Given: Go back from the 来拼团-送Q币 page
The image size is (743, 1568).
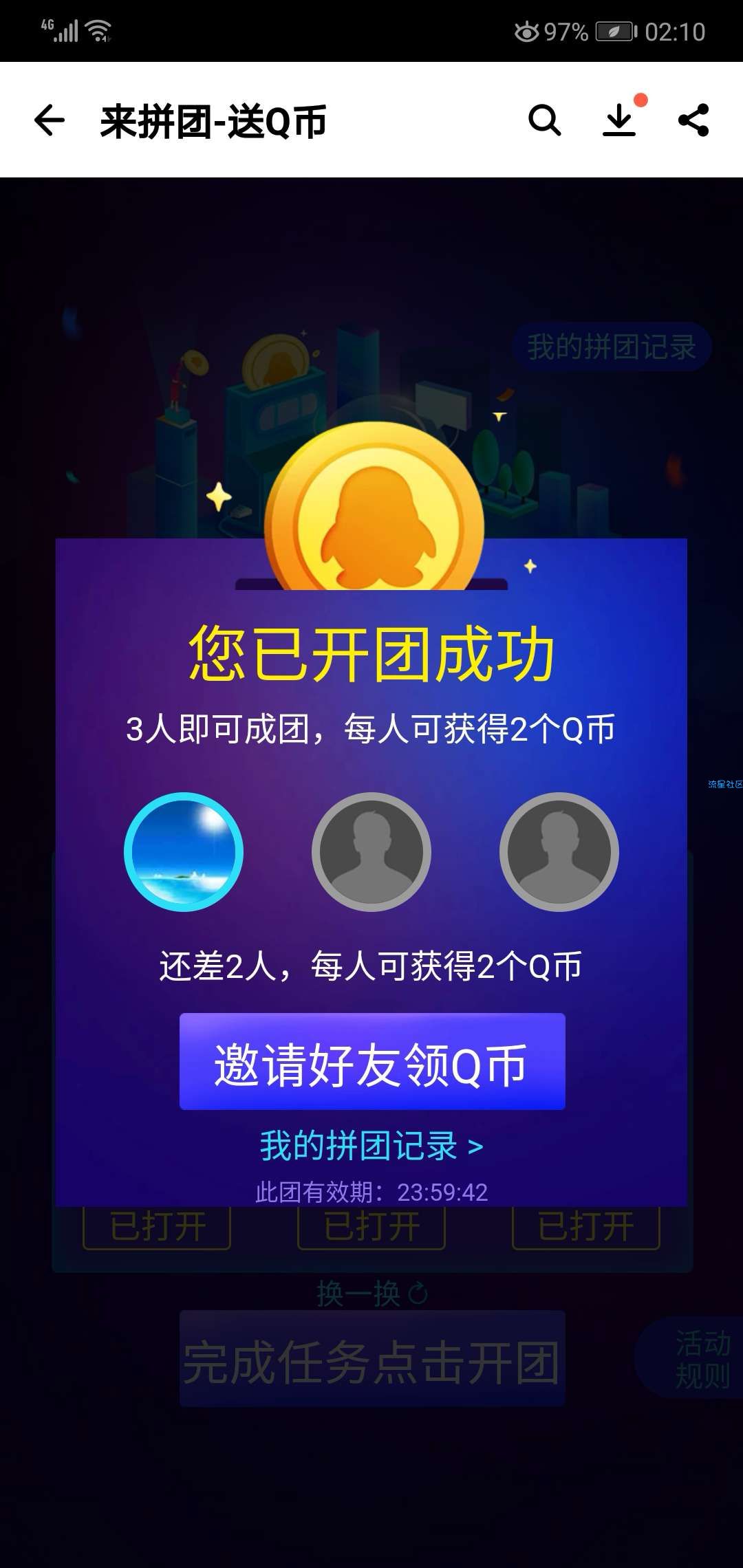Looking at the screenshot, I should [x=50, y=120].
